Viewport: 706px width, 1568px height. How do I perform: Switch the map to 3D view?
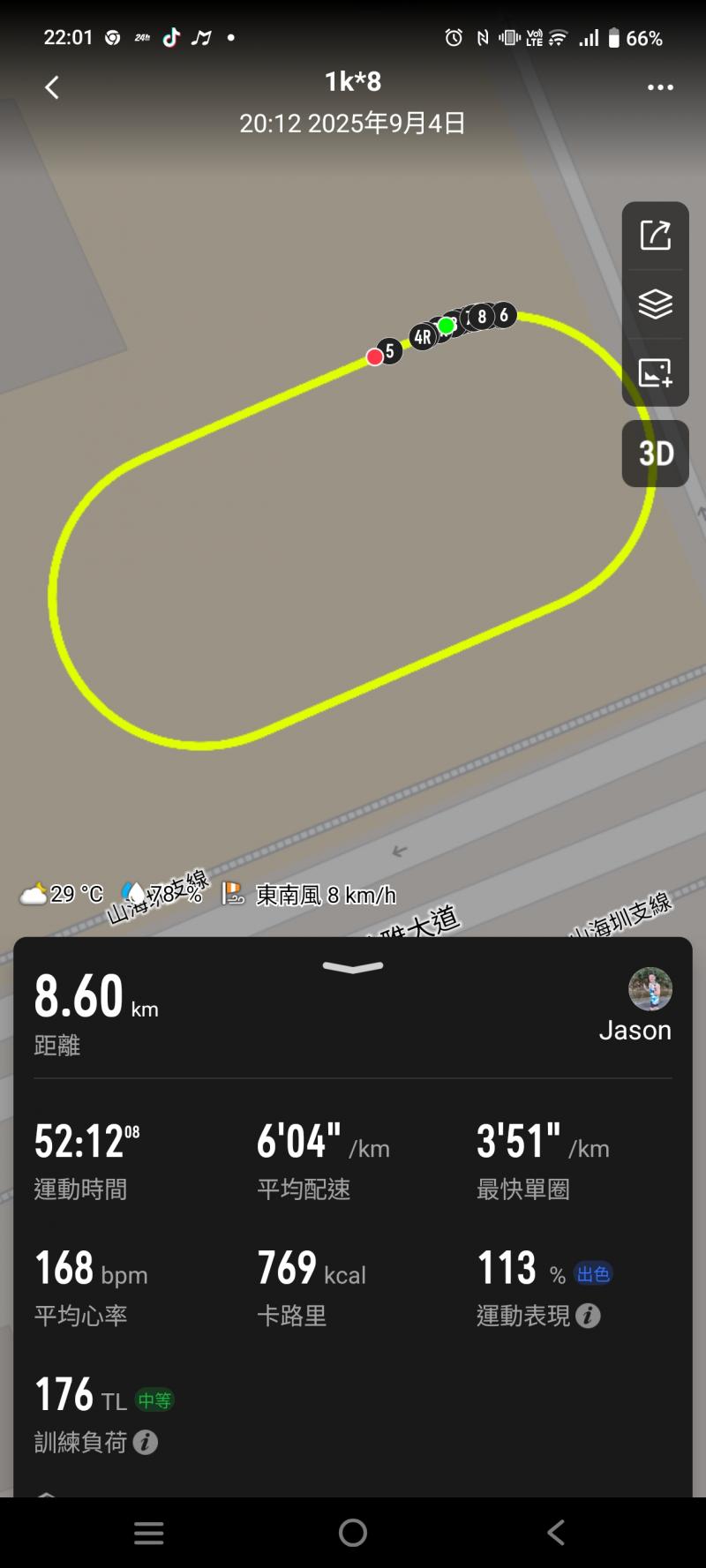tap(656, 454)
